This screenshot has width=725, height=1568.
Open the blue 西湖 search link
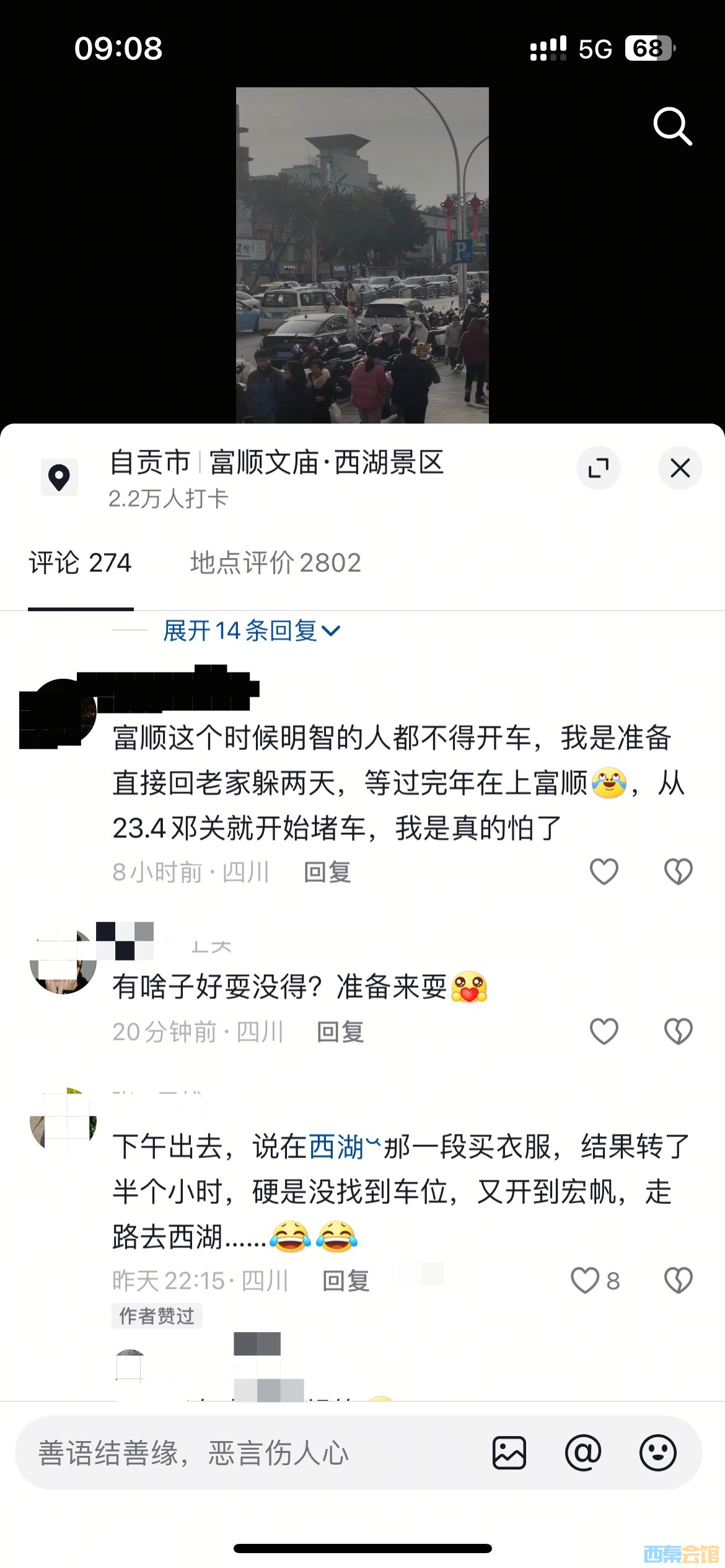(338, 1147)
